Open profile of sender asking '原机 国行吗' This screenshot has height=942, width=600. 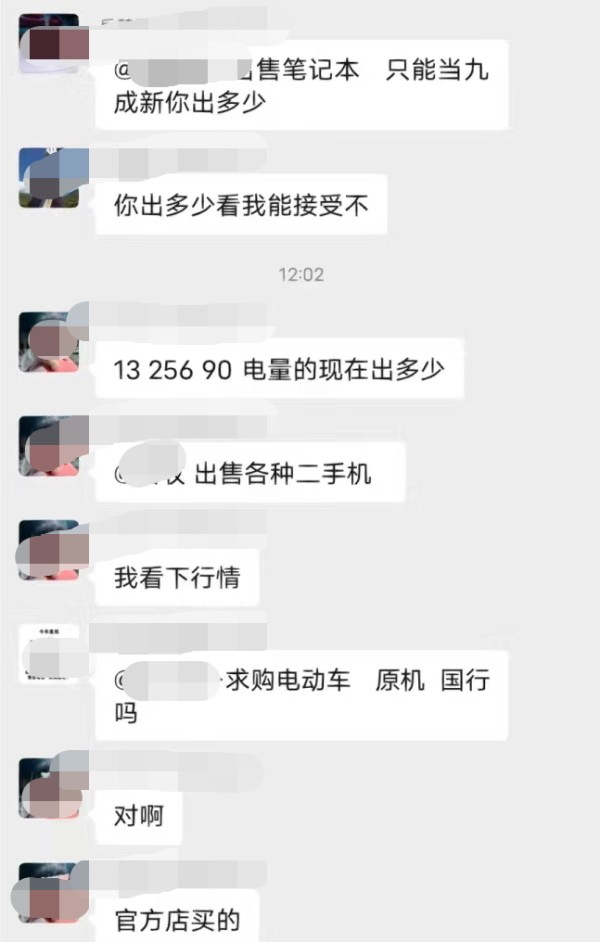pos(48,654)
